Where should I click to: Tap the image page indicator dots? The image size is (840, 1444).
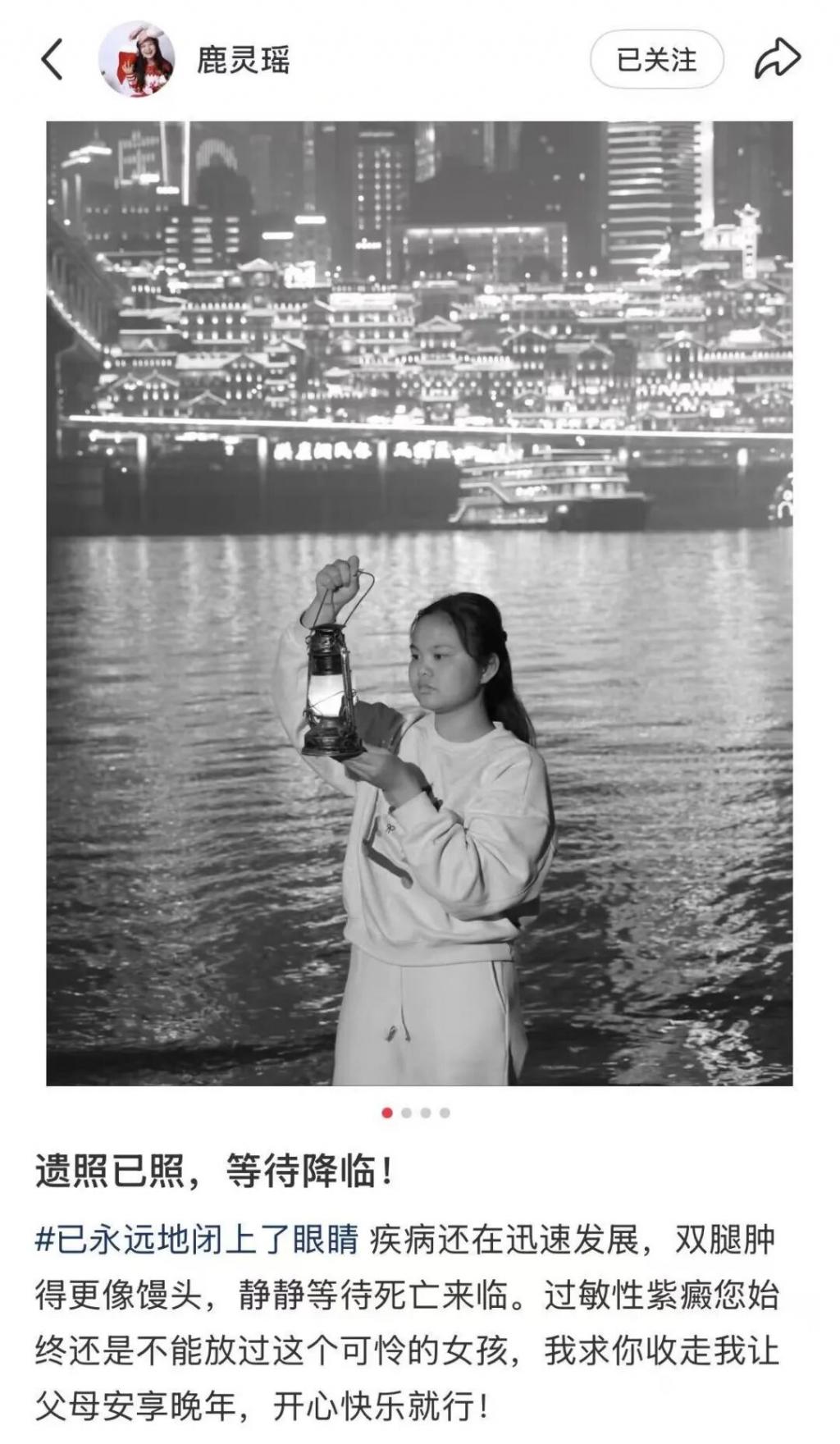click(x=416, y=1113)
